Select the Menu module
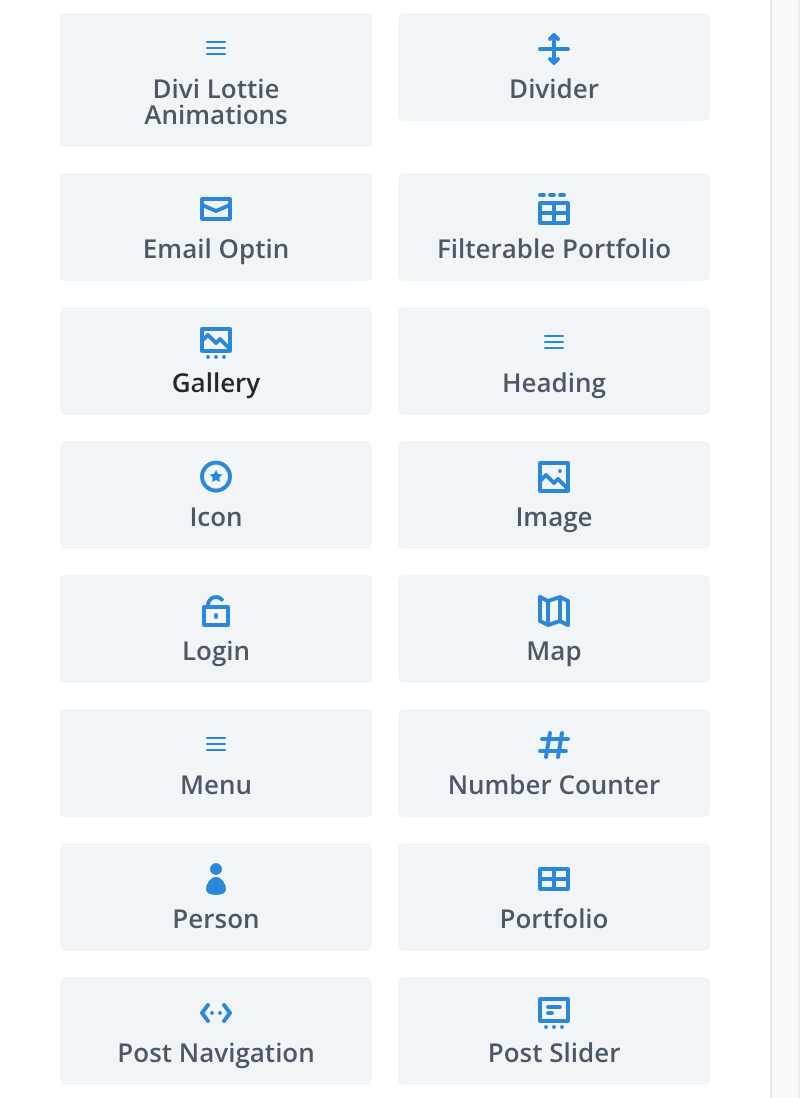 pyautogui.click(x=216, y=763)
